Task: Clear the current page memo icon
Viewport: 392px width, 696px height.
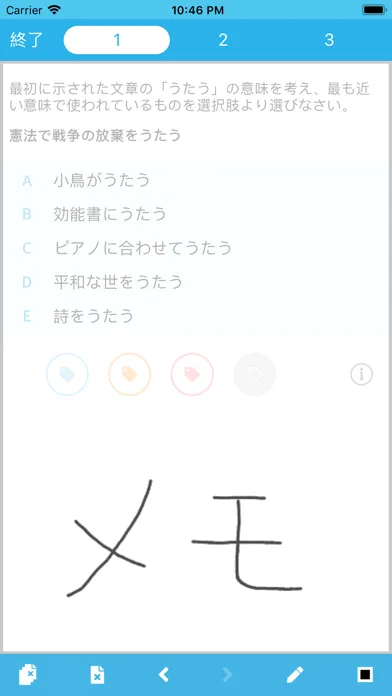Action: pos(97,675)
